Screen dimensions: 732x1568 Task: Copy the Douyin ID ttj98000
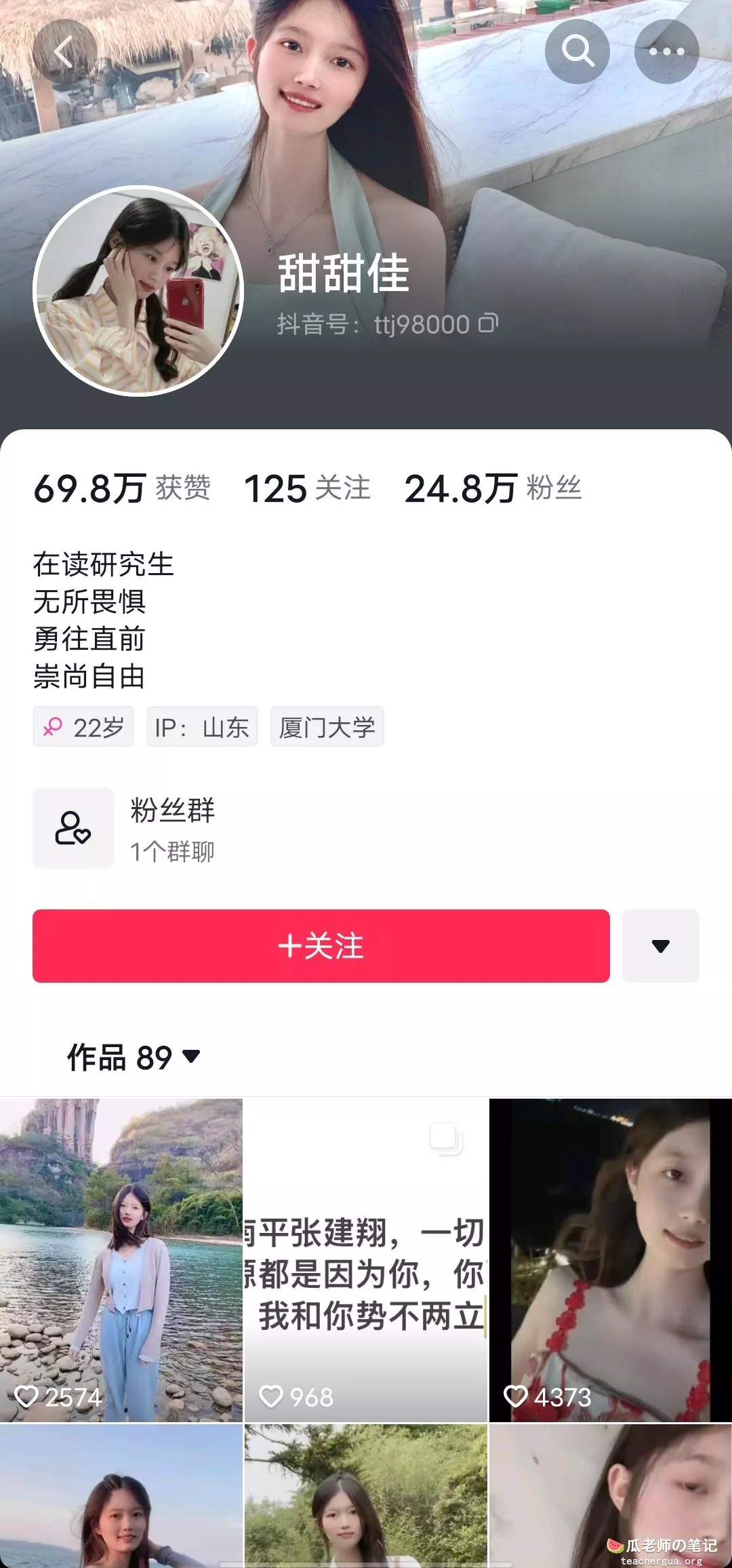tap(488, 324)
